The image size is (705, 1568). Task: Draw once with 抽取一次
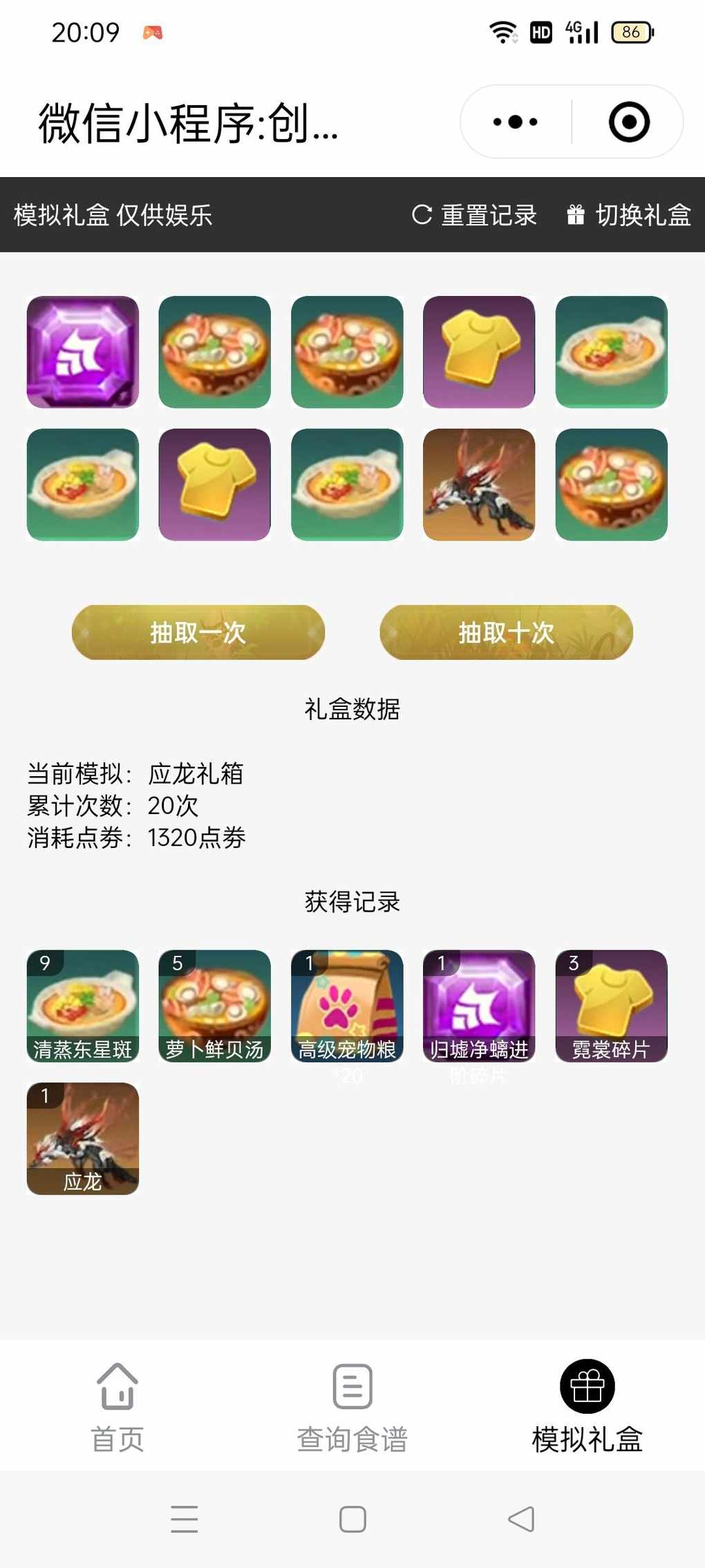[198, 632]
